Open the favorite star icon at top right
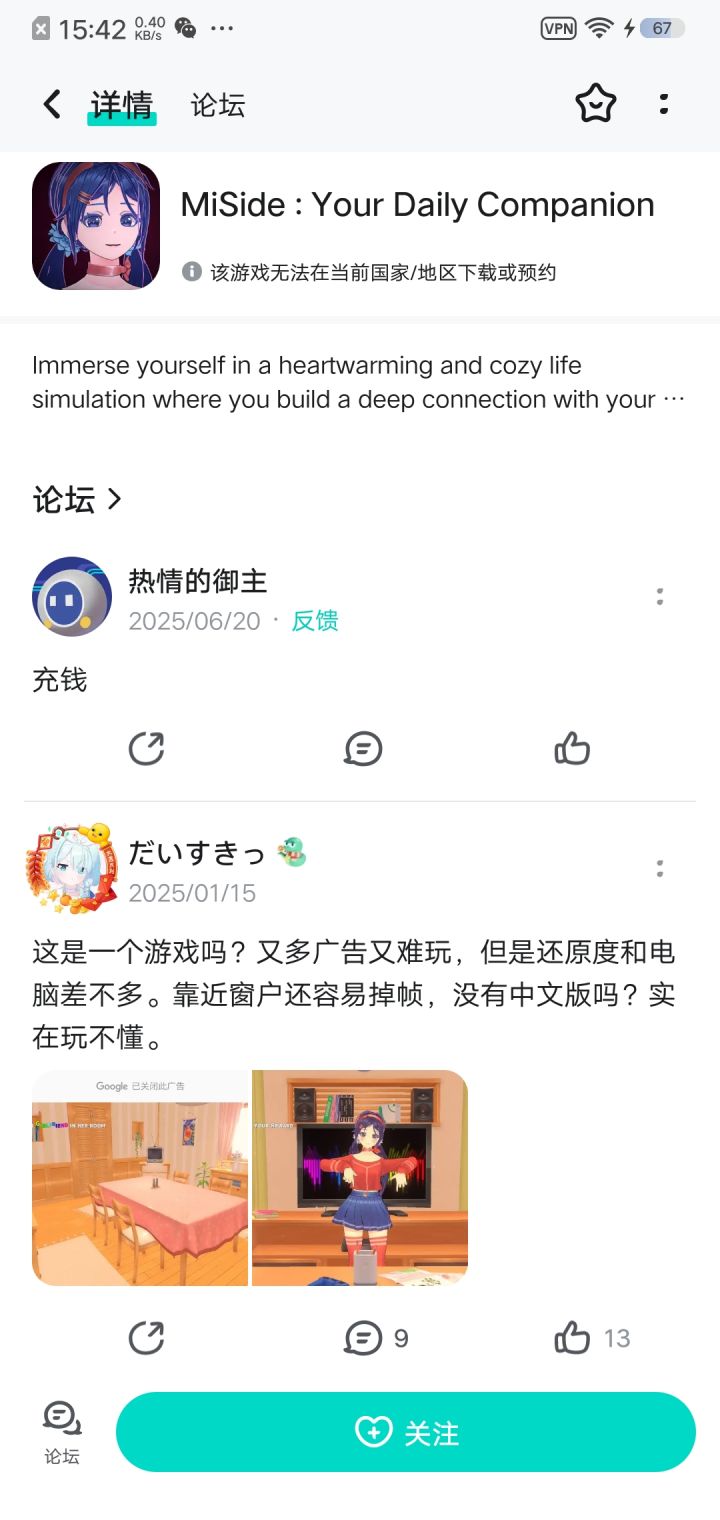The image size is (720, 1520). click(595, 103)
